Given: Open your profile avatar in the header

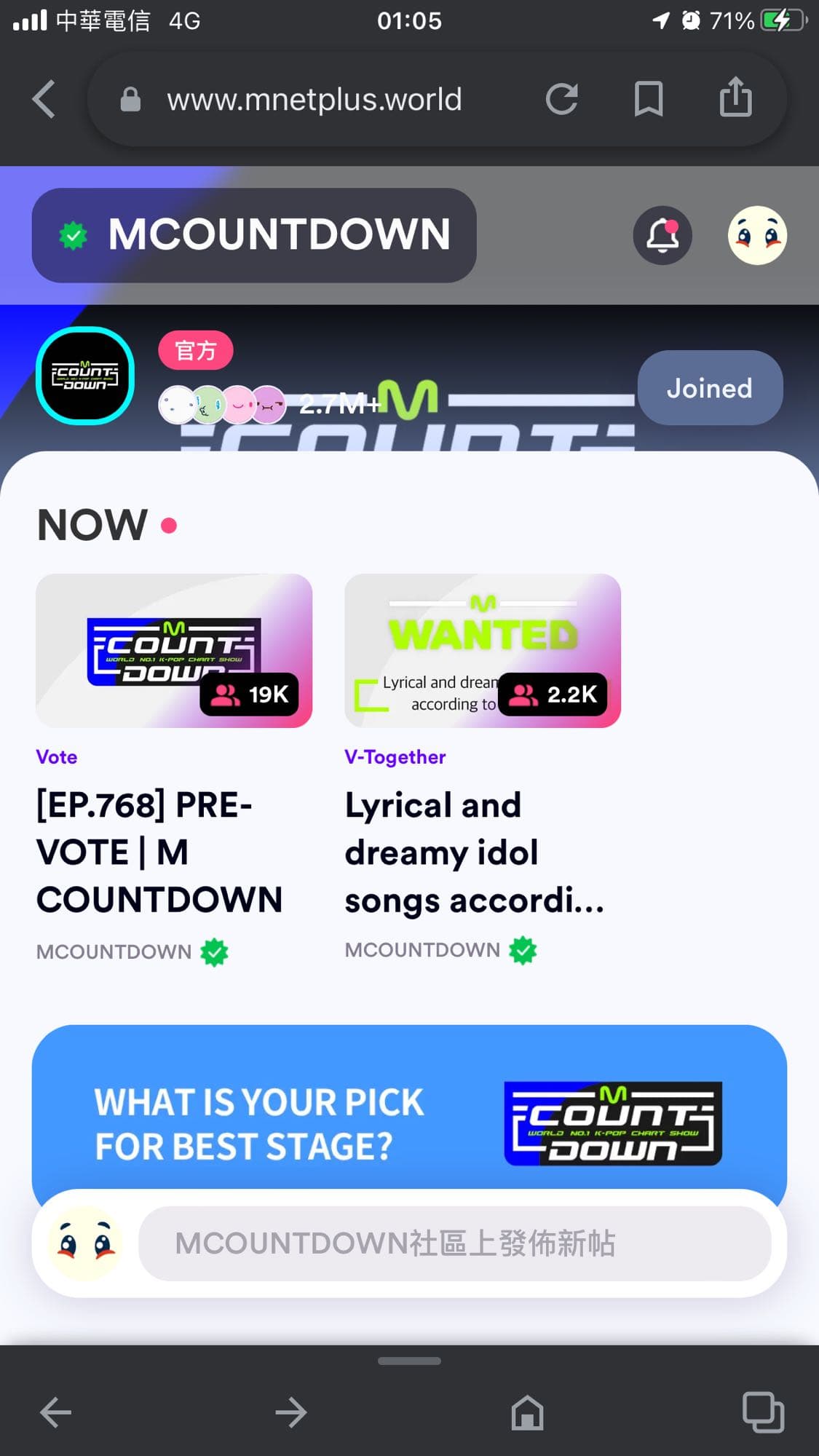Looking at the screenshot, I should coord(756,234).
